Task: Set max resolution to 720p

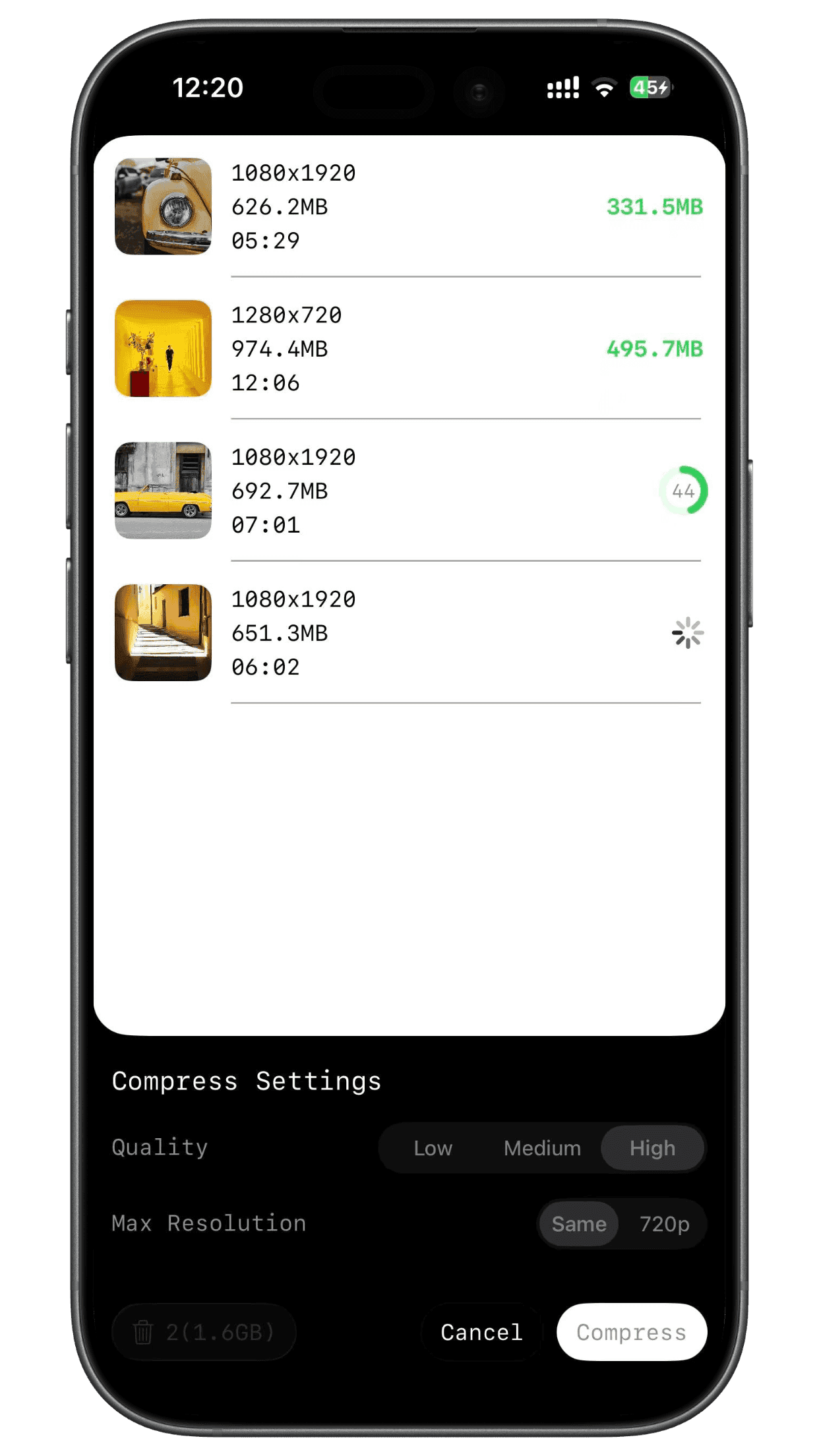Action: (664, 1224)
